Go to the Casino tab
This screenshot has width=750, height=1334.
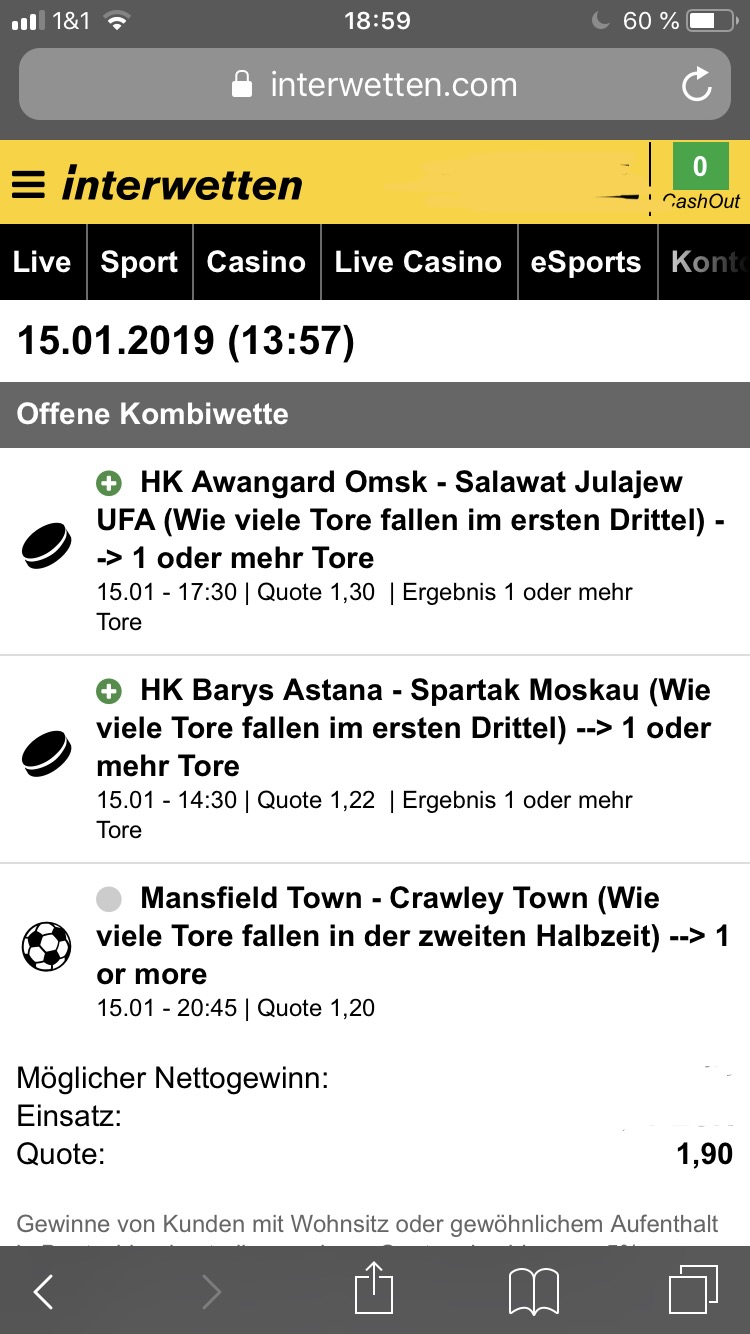(x=256, y=262)
